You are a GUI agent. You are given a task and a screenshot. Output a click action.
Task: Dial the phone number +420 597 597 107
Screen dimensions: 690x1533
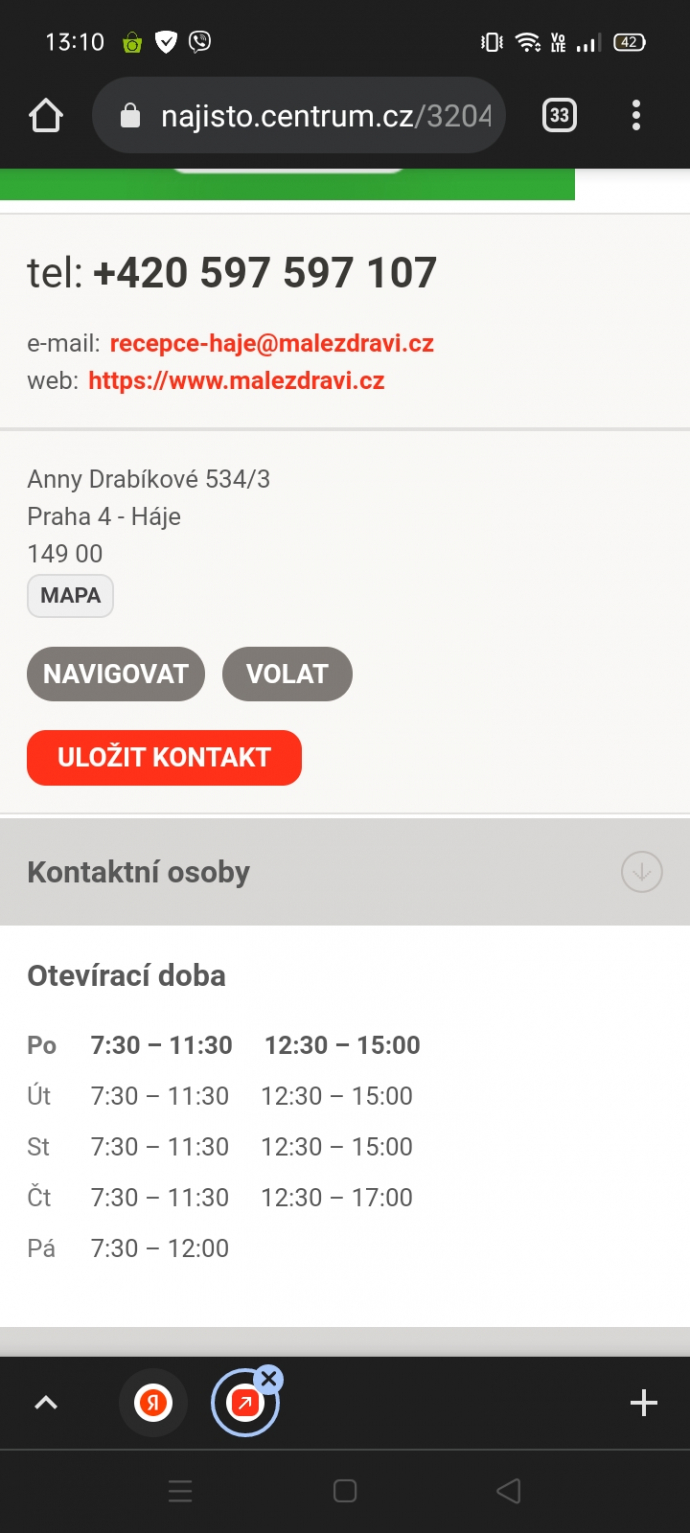point(264,272)
